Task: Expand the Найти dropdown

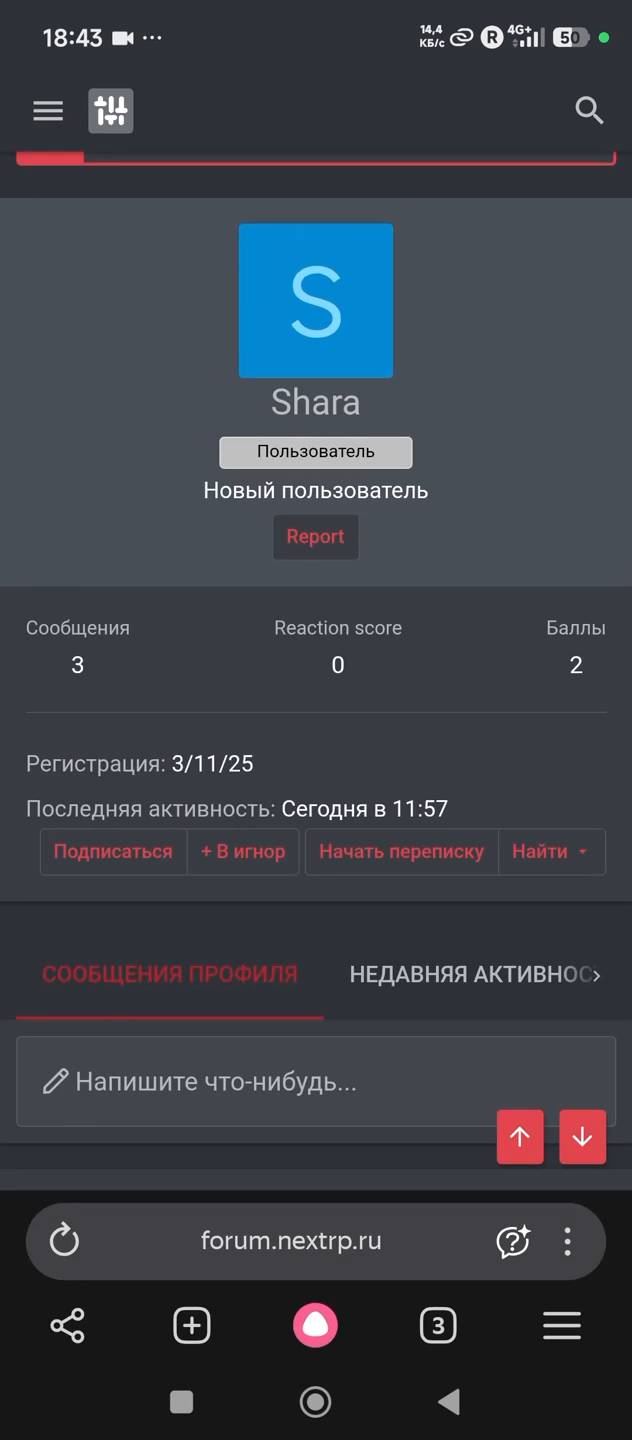Action: click(x=551, y=852)
